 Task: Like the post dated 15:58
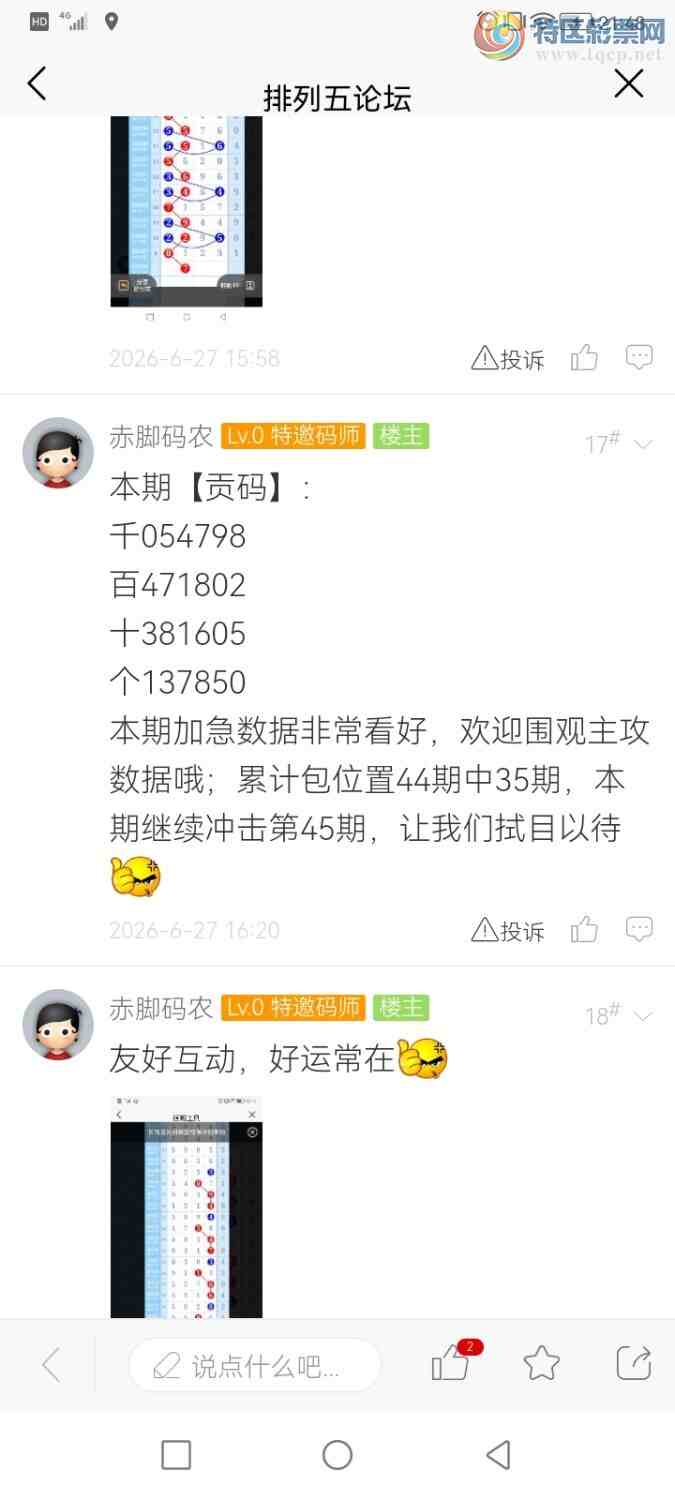584,357
